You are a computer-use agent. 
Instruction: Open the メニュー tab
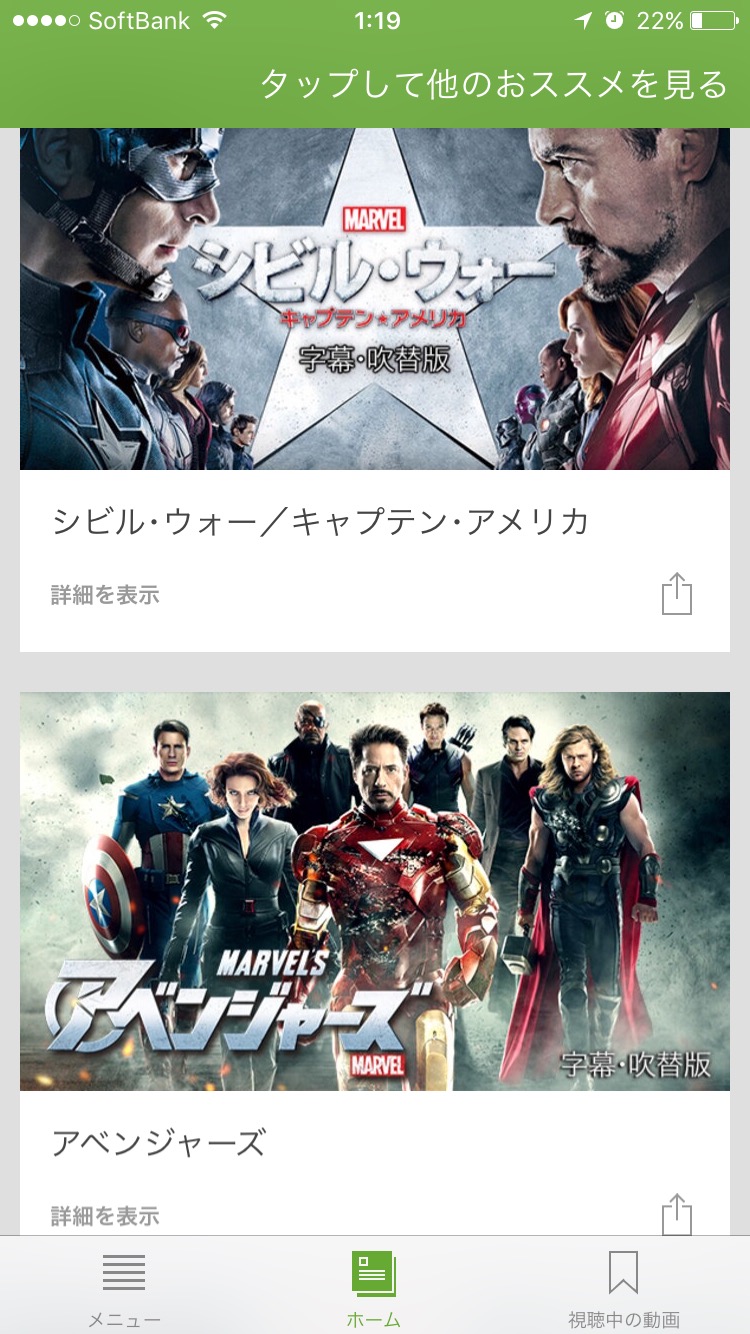pos(124,1288)
